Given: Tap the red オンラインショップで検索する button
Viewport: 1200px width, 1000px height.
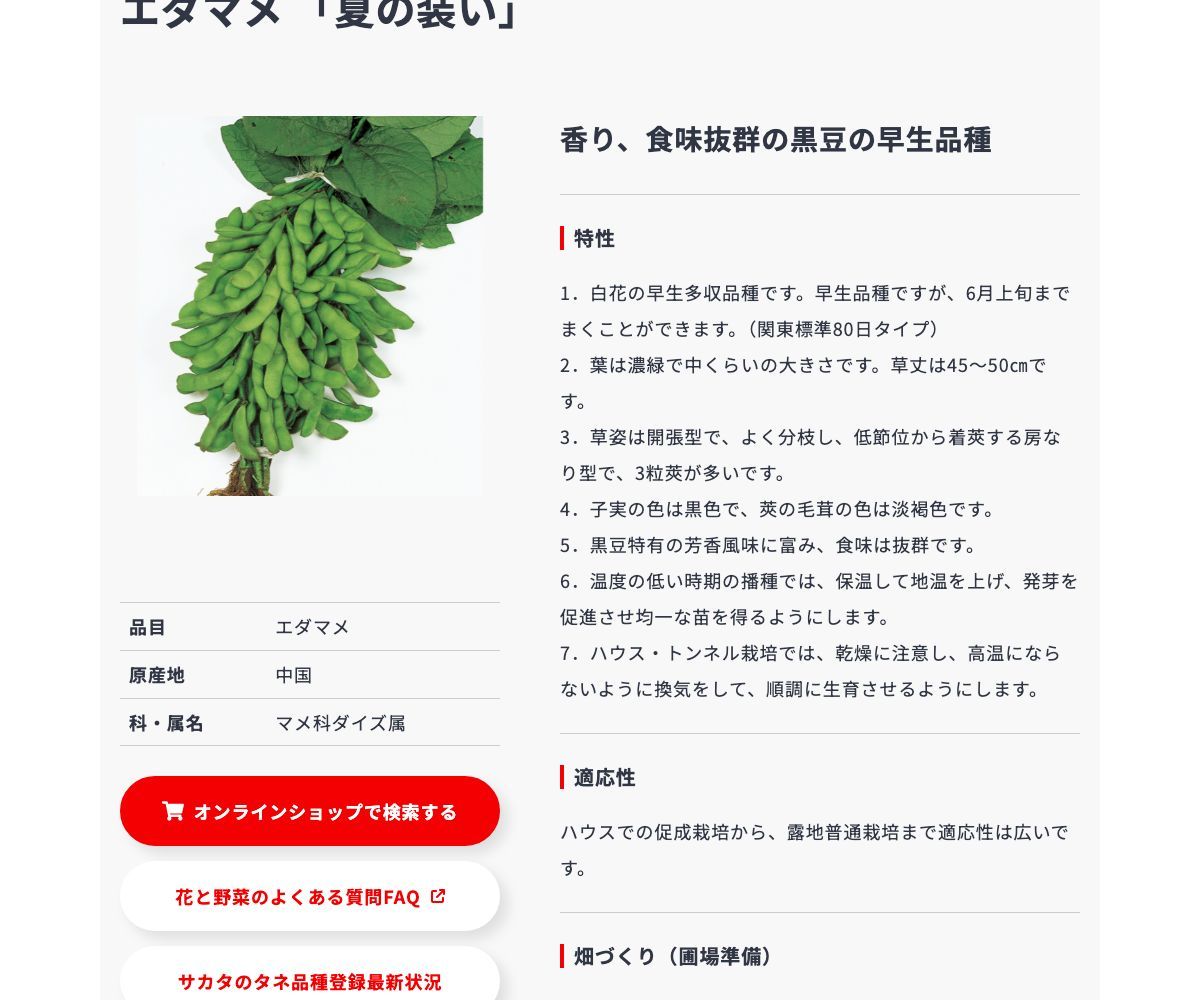Looking at the screenshot, I should pyautogui.click(x=310, y=811).
